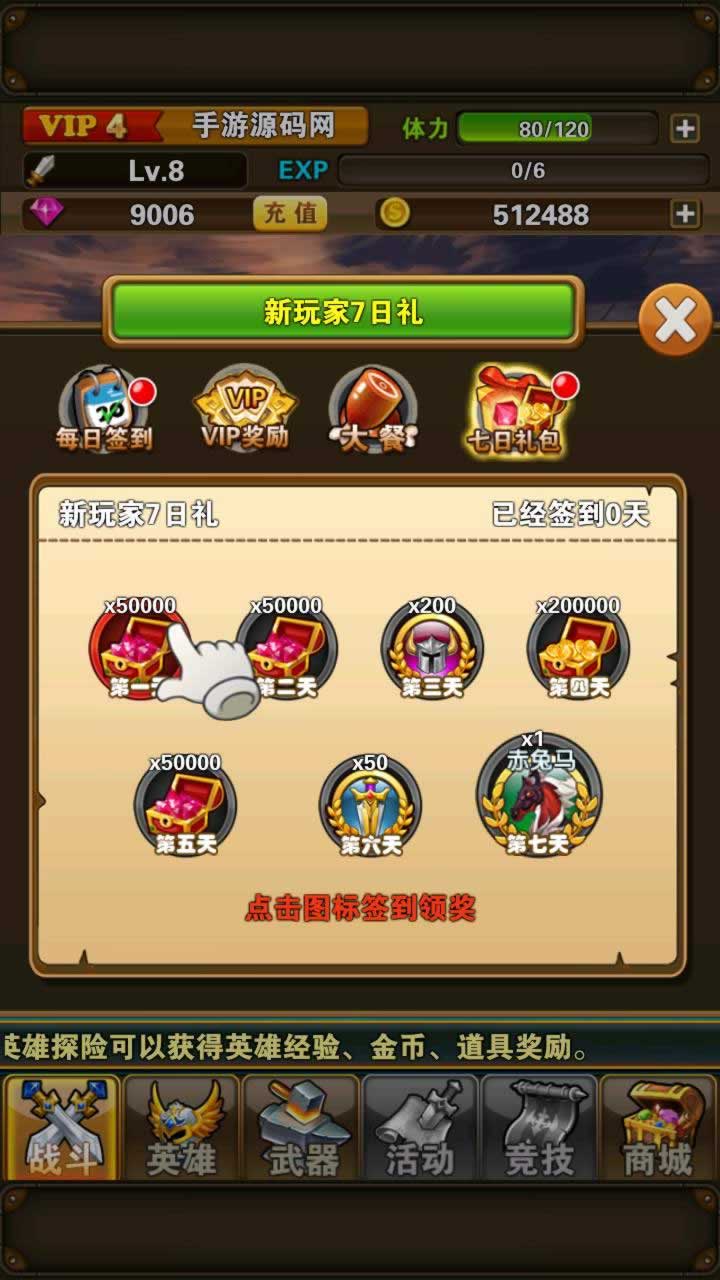Screen dimensions: 720x1280
Task: Select the 第七天 赤兔马 horse reward
Action: 538,797
